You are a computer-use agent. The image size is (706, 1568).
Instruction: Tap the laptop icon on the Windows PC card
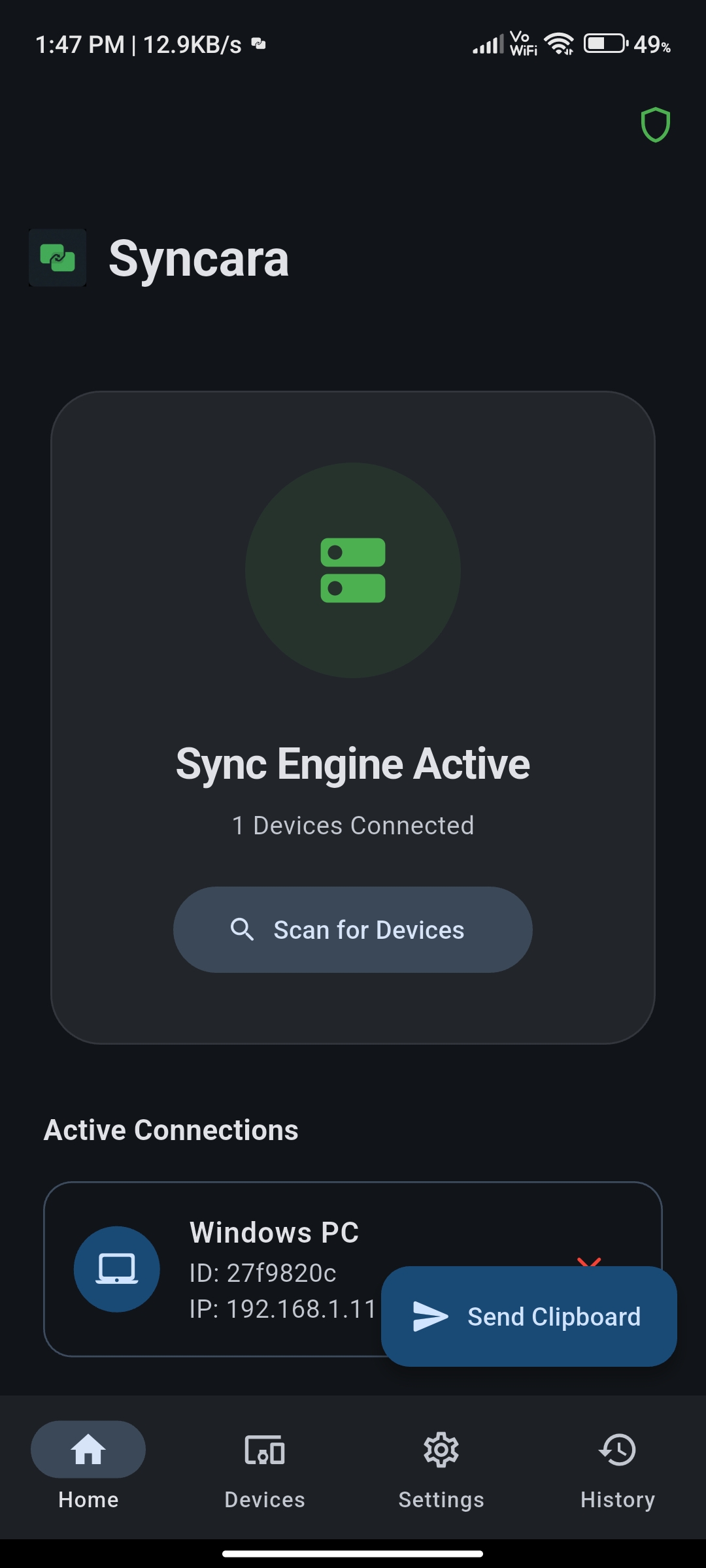[116, 1268]
